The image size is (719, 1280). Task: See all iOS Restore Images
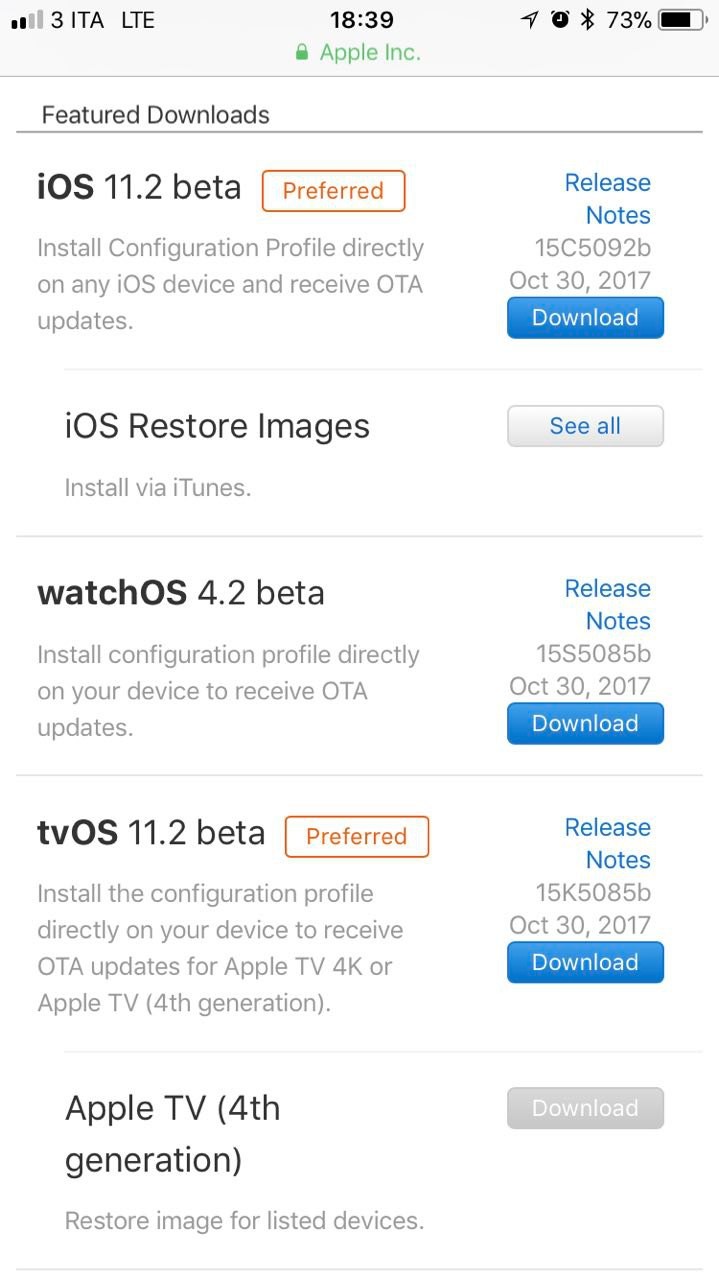pos(585,426)
